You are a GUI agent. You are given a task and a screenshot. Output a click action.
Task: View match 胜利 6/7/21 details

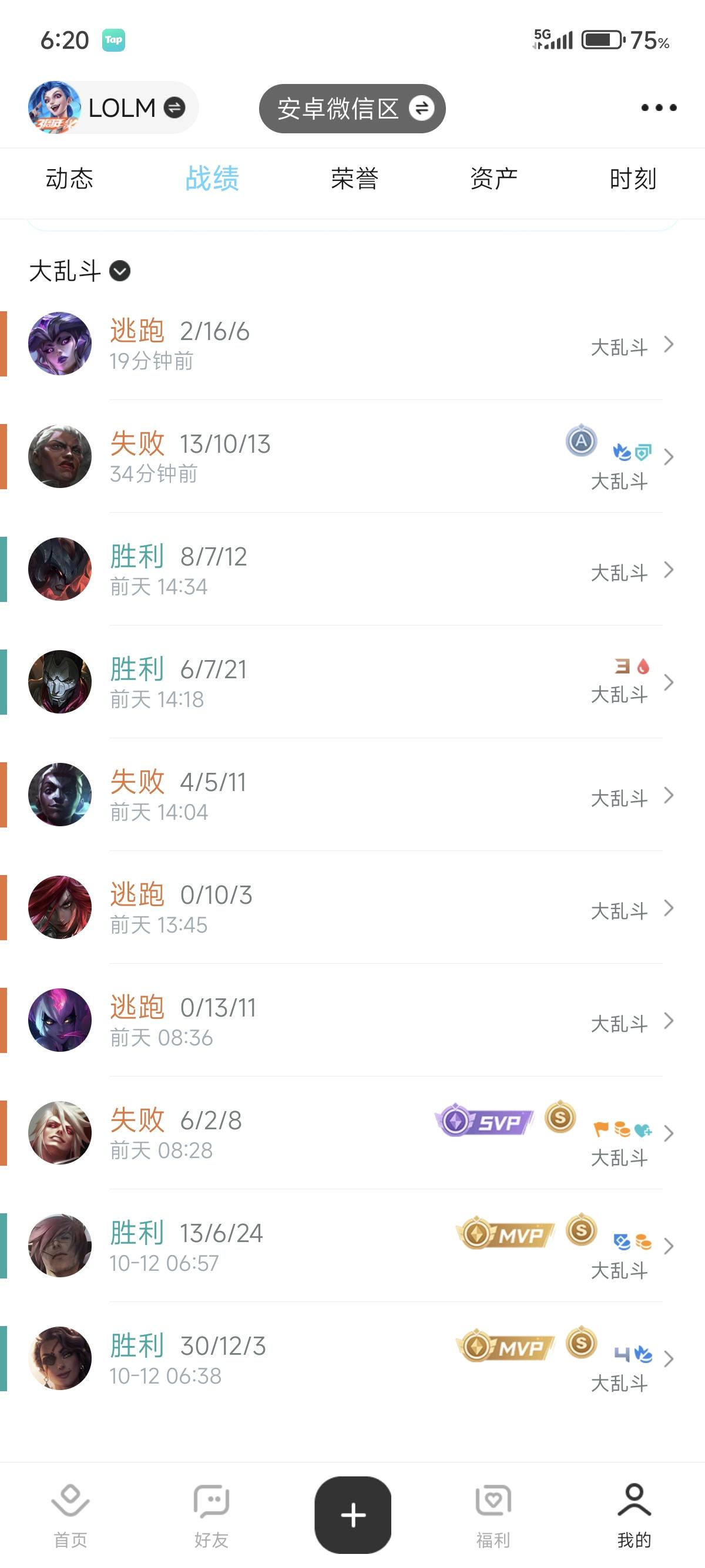click(x=353, y=682)
